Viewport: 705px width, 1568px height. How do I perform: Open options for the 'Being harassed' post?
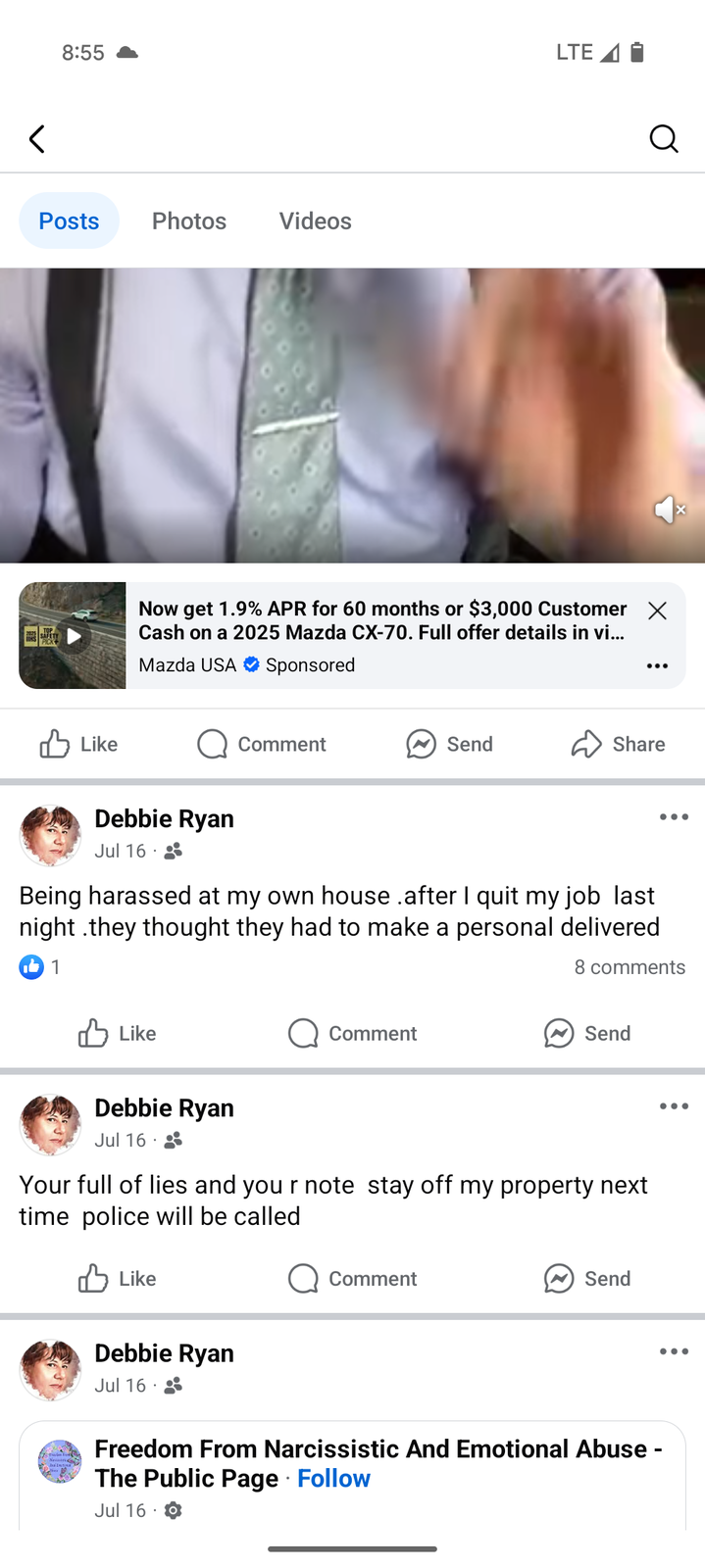point(674,817)
